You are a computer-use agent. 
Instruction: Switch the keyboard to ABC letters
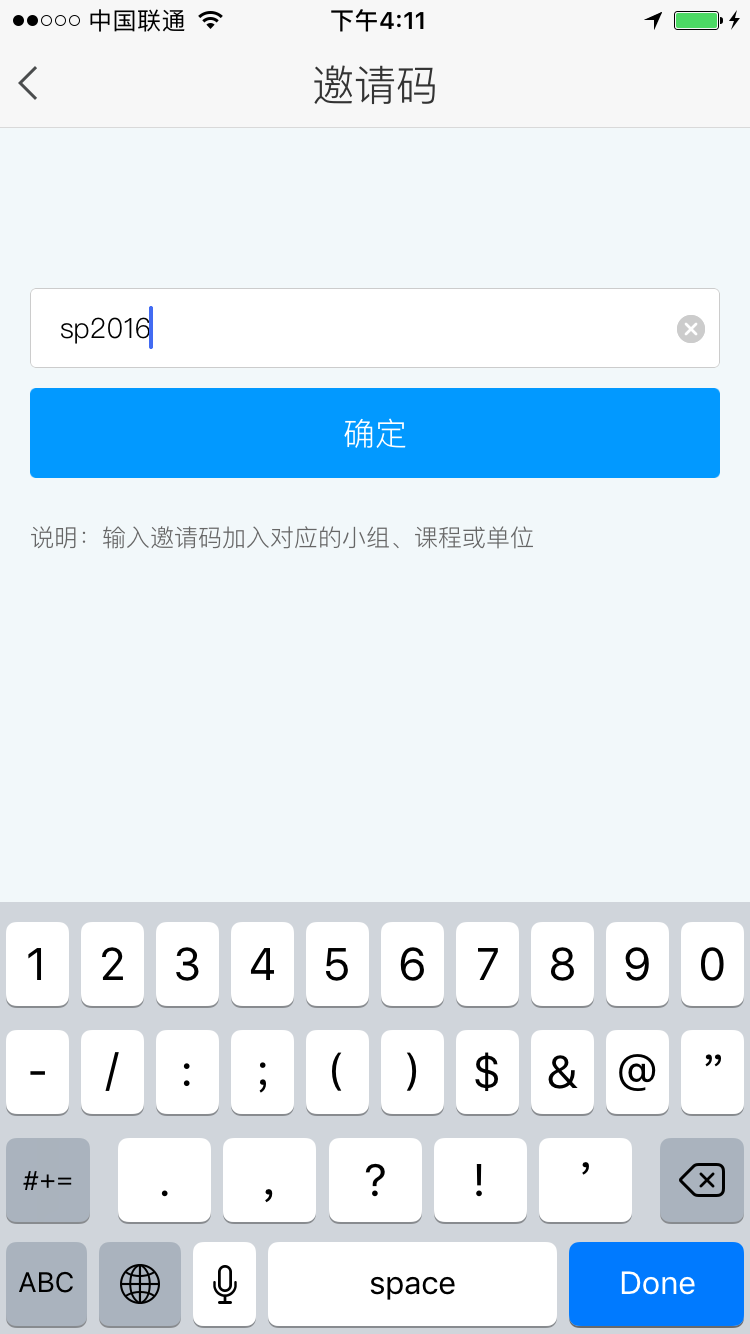click(47, 1283)
